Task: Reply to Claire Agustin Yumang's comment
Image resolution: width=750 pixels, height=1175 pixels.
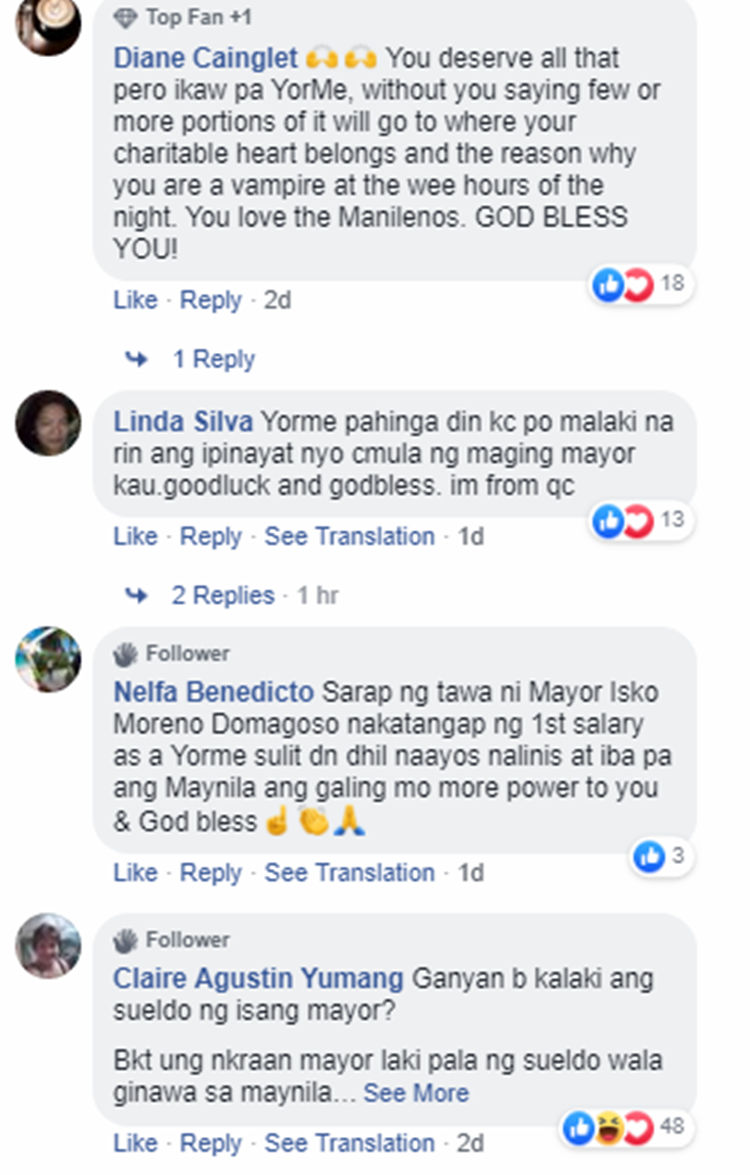Action: tap(210, 1142)
